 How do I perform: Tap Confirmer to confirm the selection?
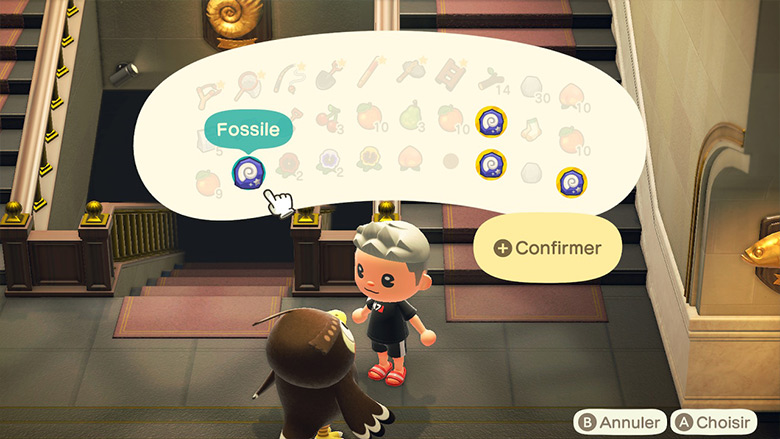[547, 248]
